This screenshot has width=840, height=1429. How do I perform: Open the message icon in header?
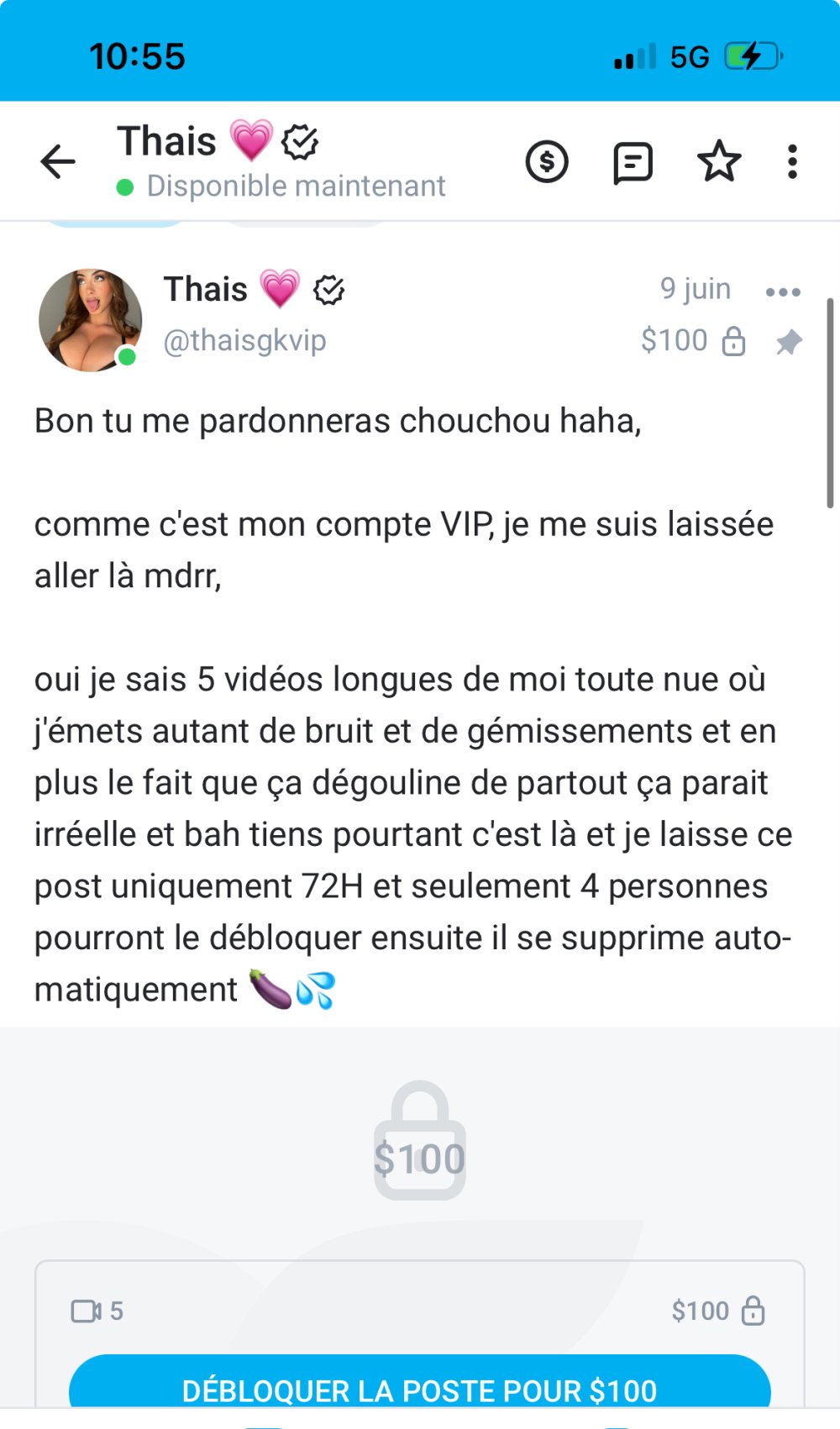tap(633, 162)
